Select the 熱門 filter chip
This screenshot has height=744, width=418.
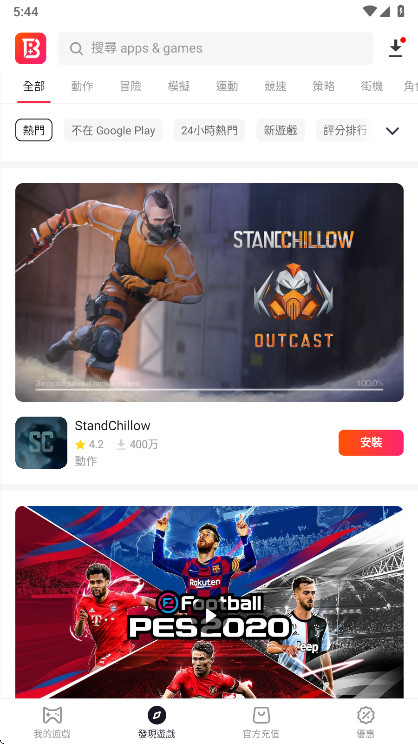pyautogui.click(x=34, y=130)
